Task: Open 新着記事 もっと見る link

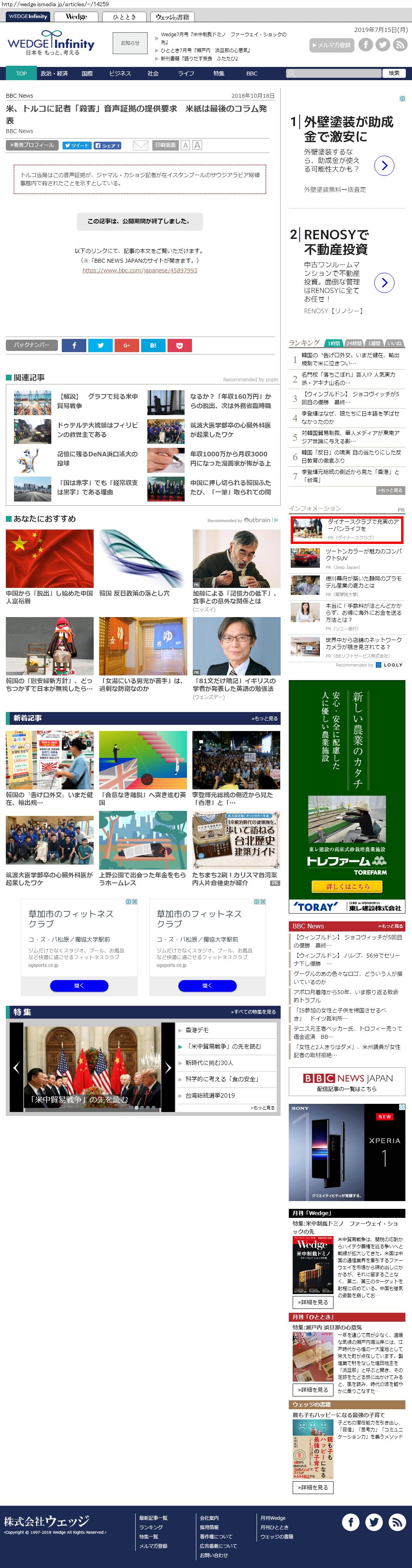Action: pyautogui.click(x=264, y=718)
